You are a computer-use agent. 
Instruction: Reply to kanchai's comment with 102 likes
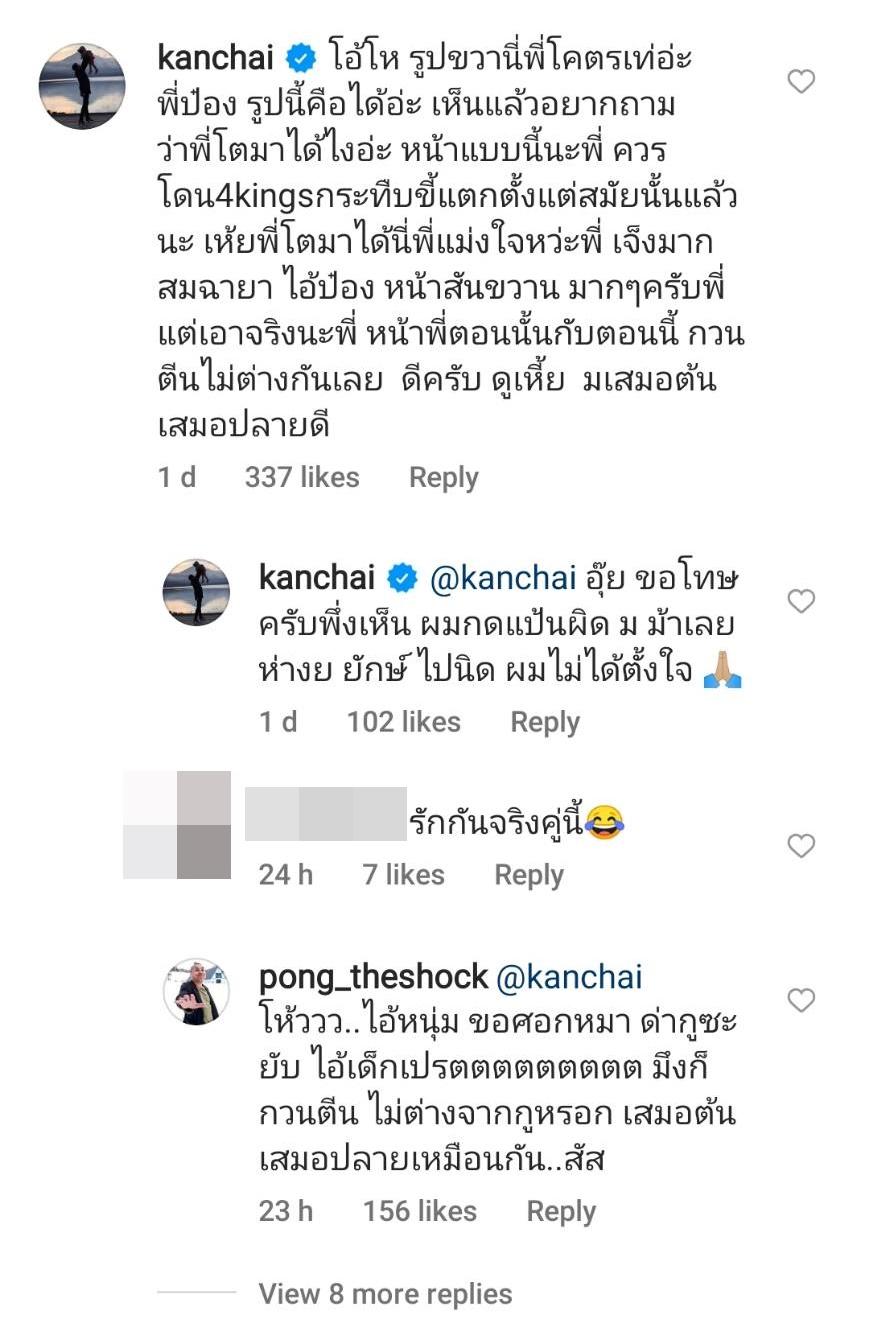tap(545, 722)
